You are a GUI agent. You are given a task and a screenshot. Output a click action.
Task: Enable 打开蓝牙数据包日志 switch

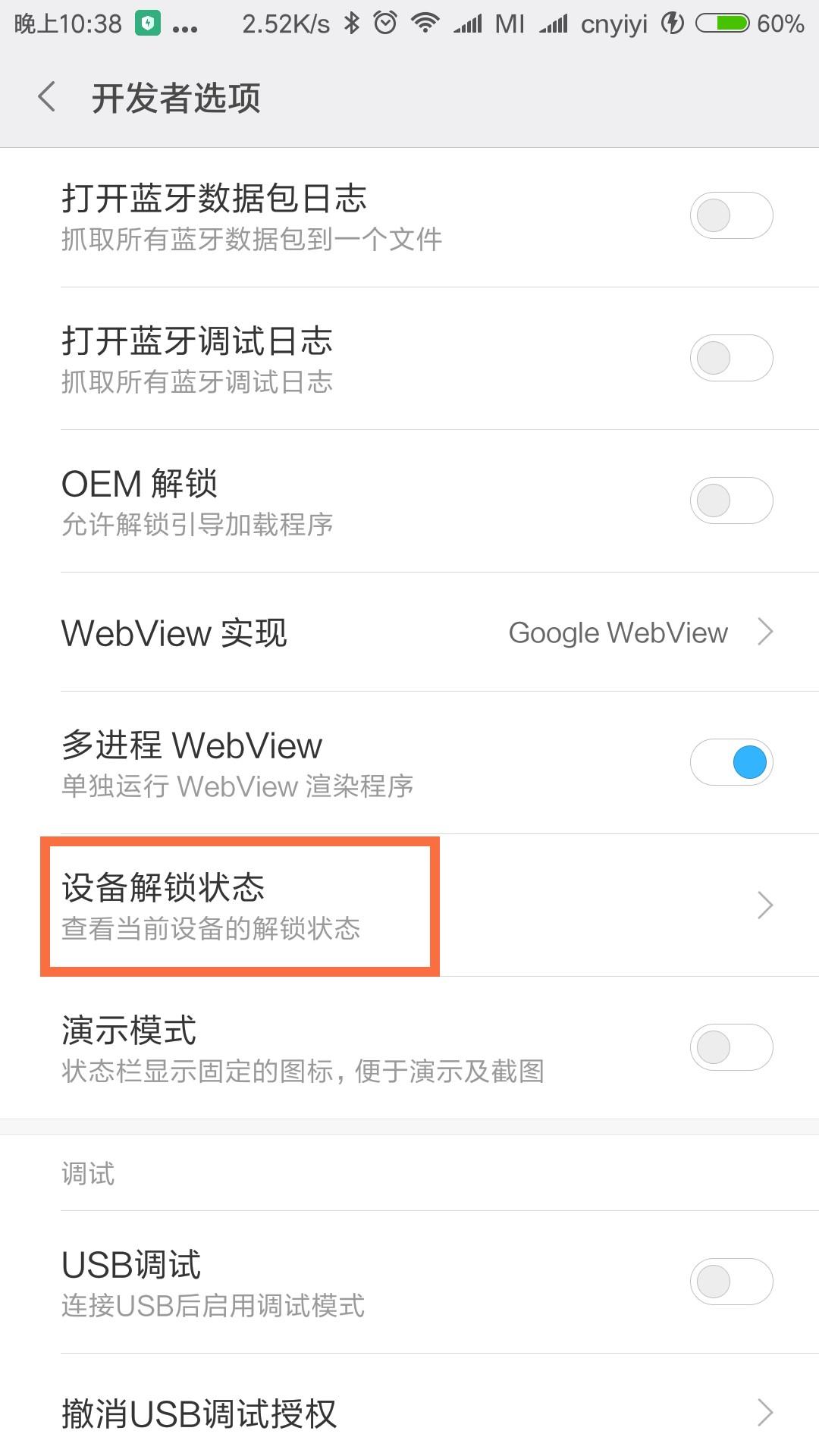(x=731, y=215)
